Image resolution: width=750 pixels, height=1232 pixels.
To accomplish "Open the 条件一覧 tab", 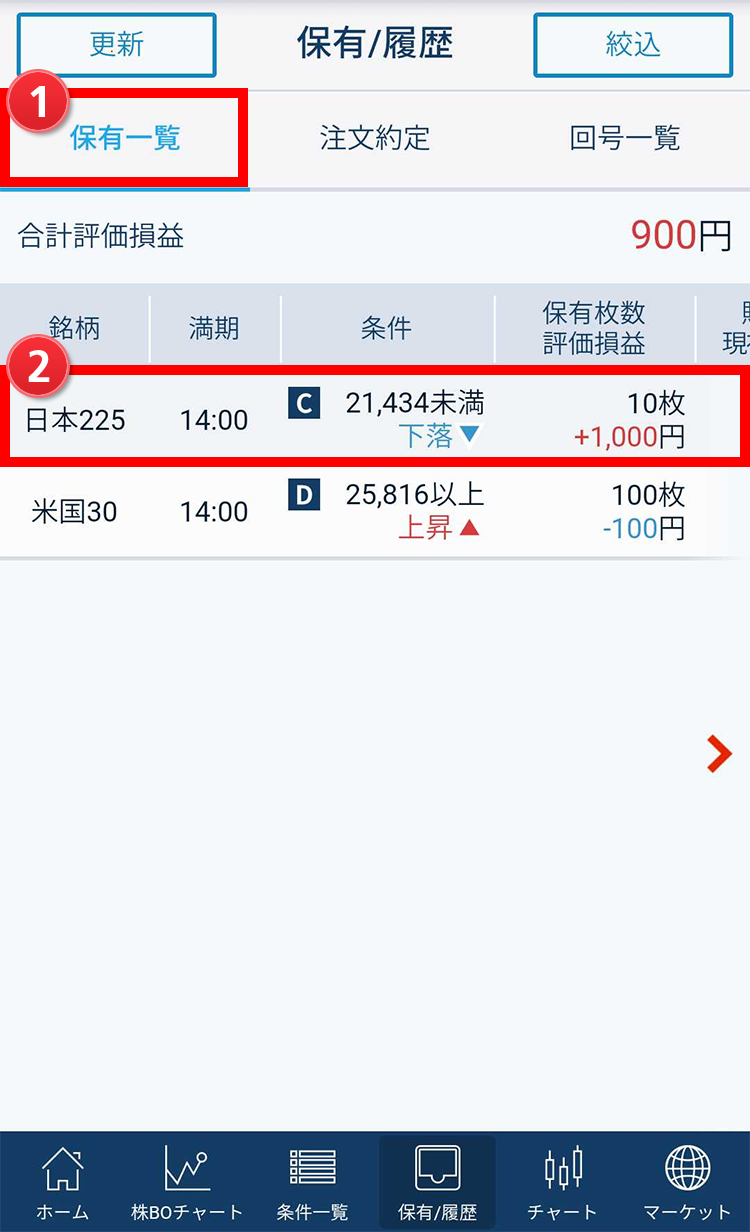I will (x=312, y=1183).
